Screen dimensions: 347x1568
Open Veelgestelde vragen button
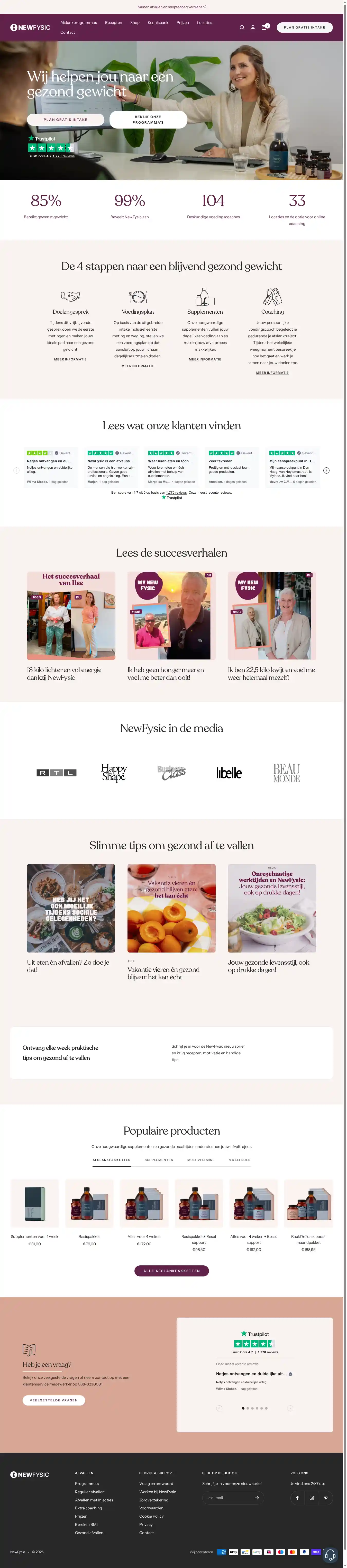[x=53, y=1400]
